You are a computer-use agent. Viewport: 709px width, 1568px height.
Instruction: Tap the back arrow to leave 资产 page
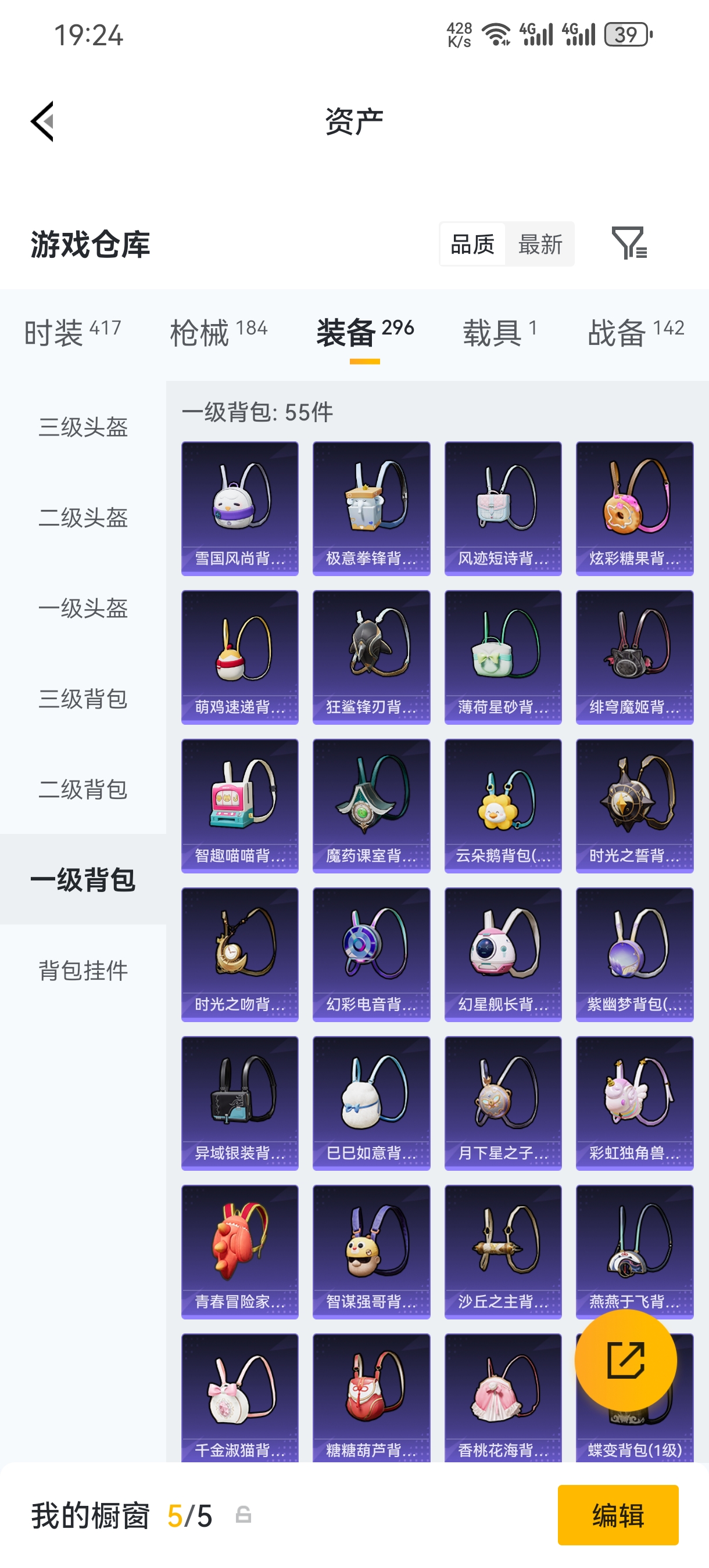point(41,122)
